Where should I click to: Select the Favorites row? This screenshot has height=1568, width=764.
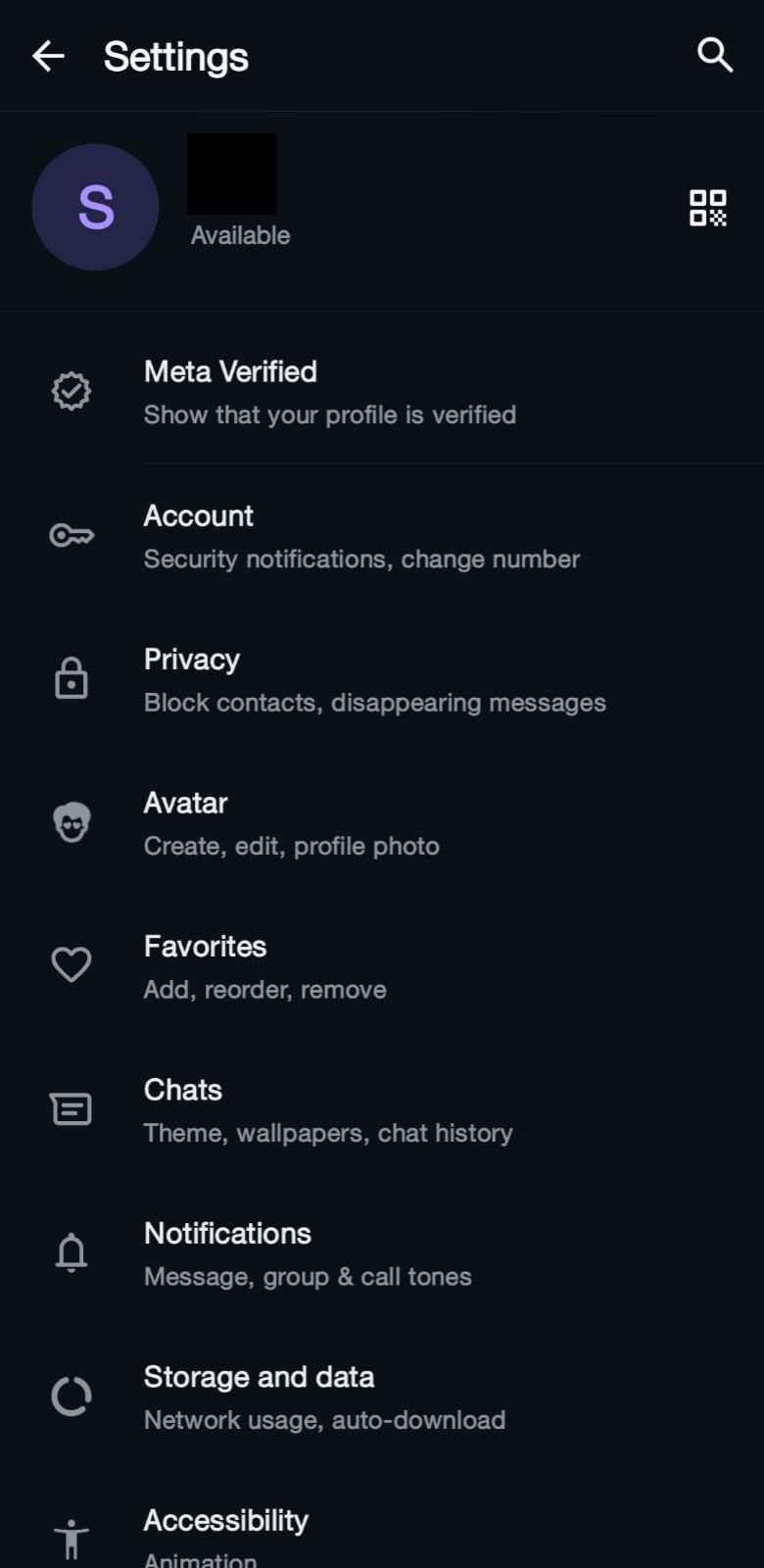264,966
